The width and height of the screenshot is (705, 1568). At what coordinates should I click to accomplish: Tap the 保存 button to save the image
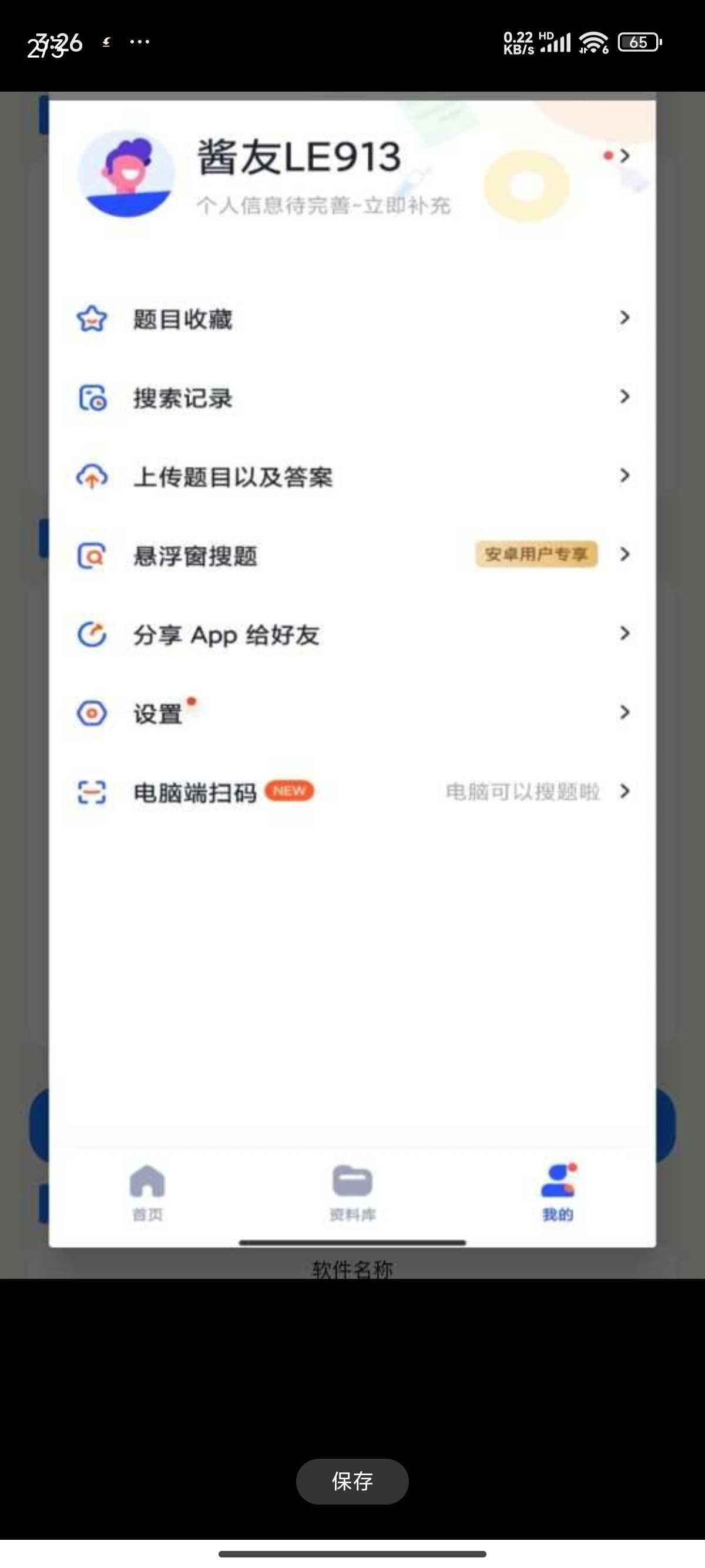point(352,1481)
